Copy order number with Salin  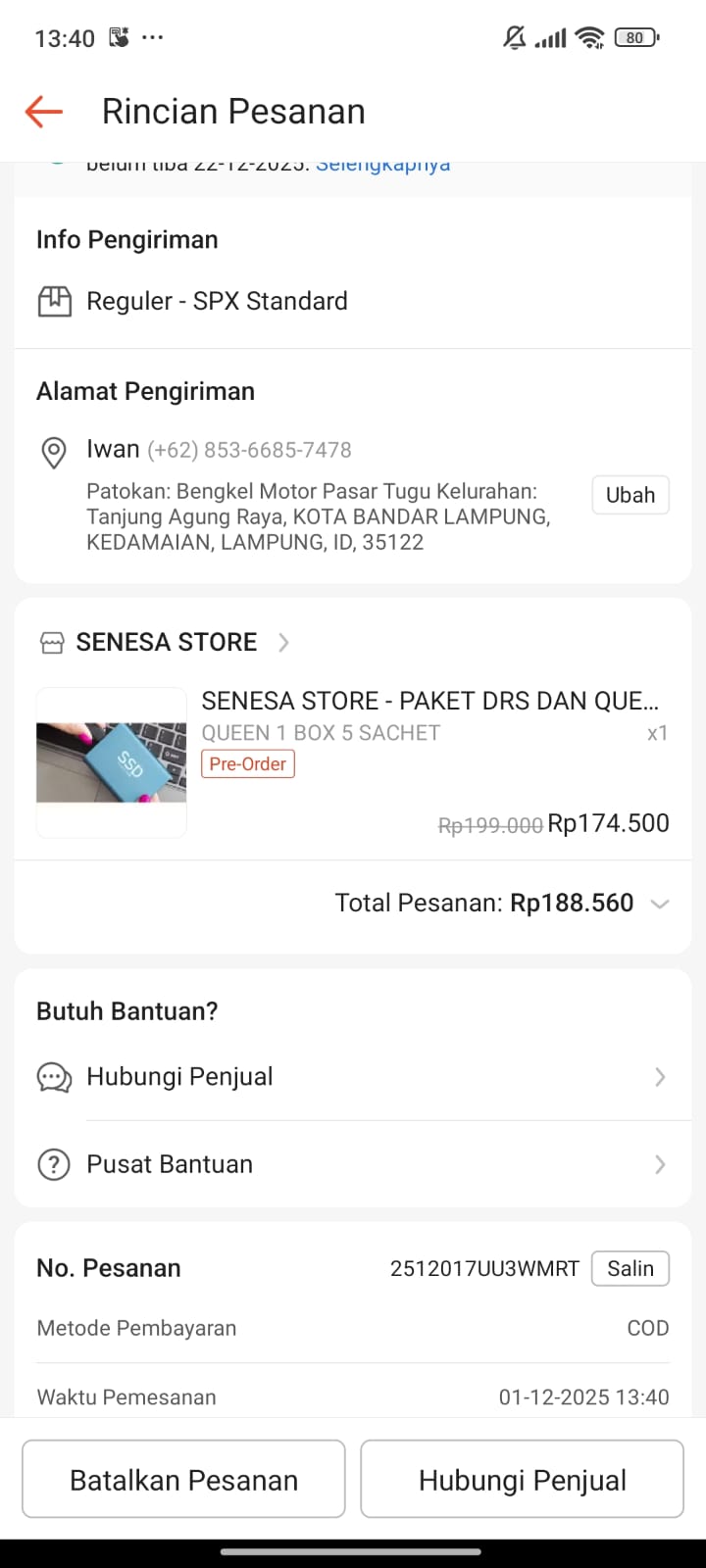[x=630, y=1268]
